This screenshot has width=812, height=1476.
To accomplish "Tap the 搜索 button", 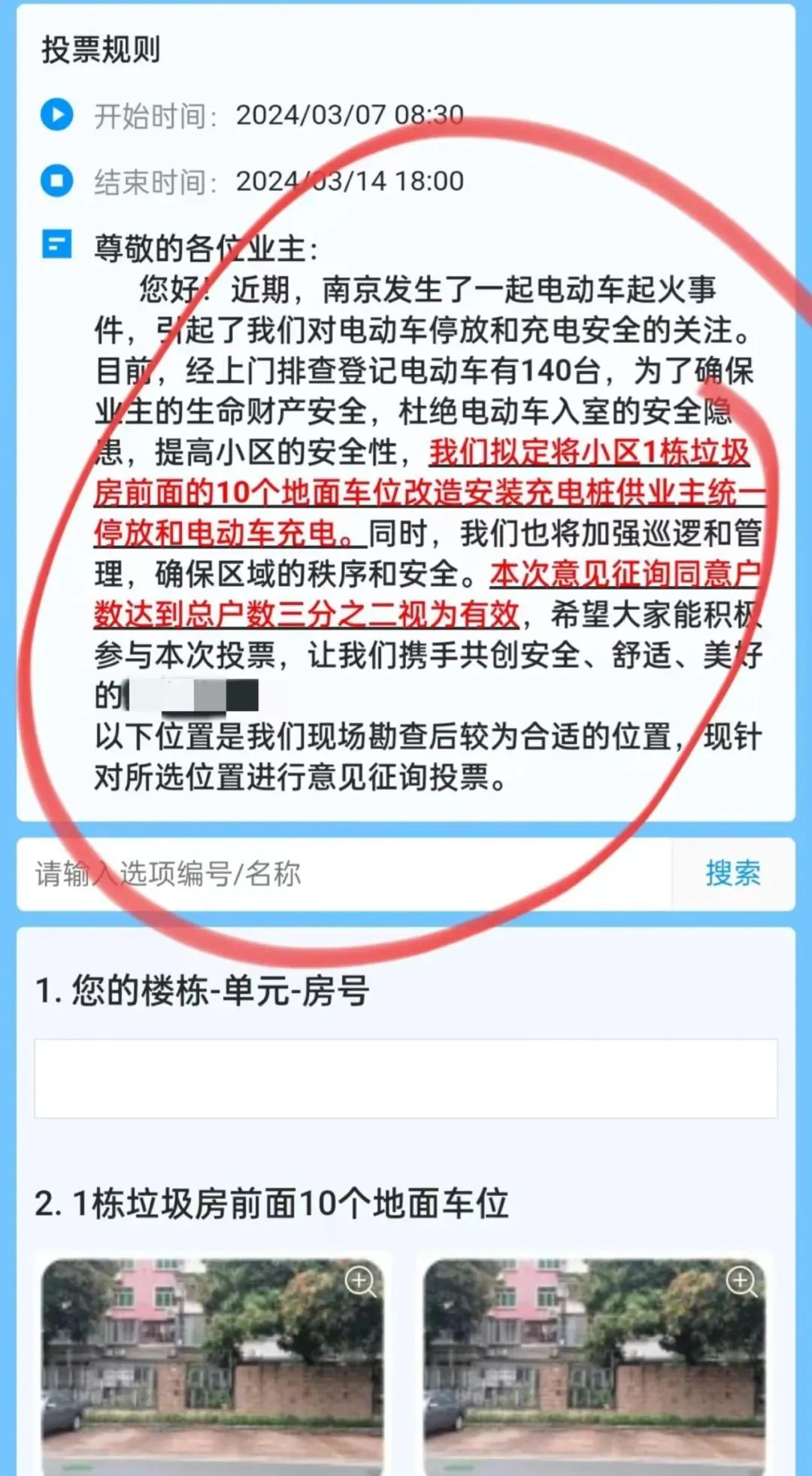I will coord(733,874).
